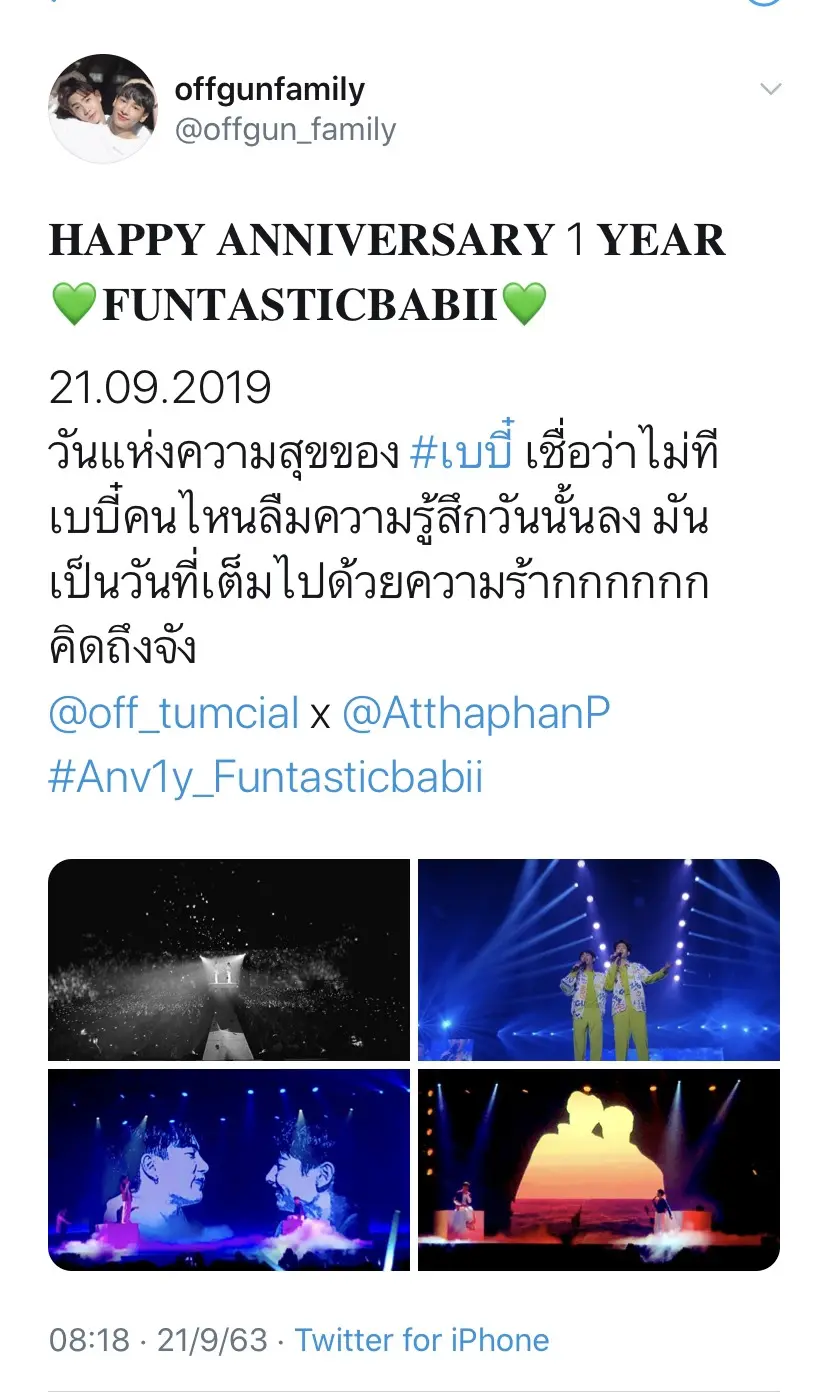Visit the @off_tumcial profile mention
Image resolution: width=828 pixels, height=1392 pixels.
(174, 713)
